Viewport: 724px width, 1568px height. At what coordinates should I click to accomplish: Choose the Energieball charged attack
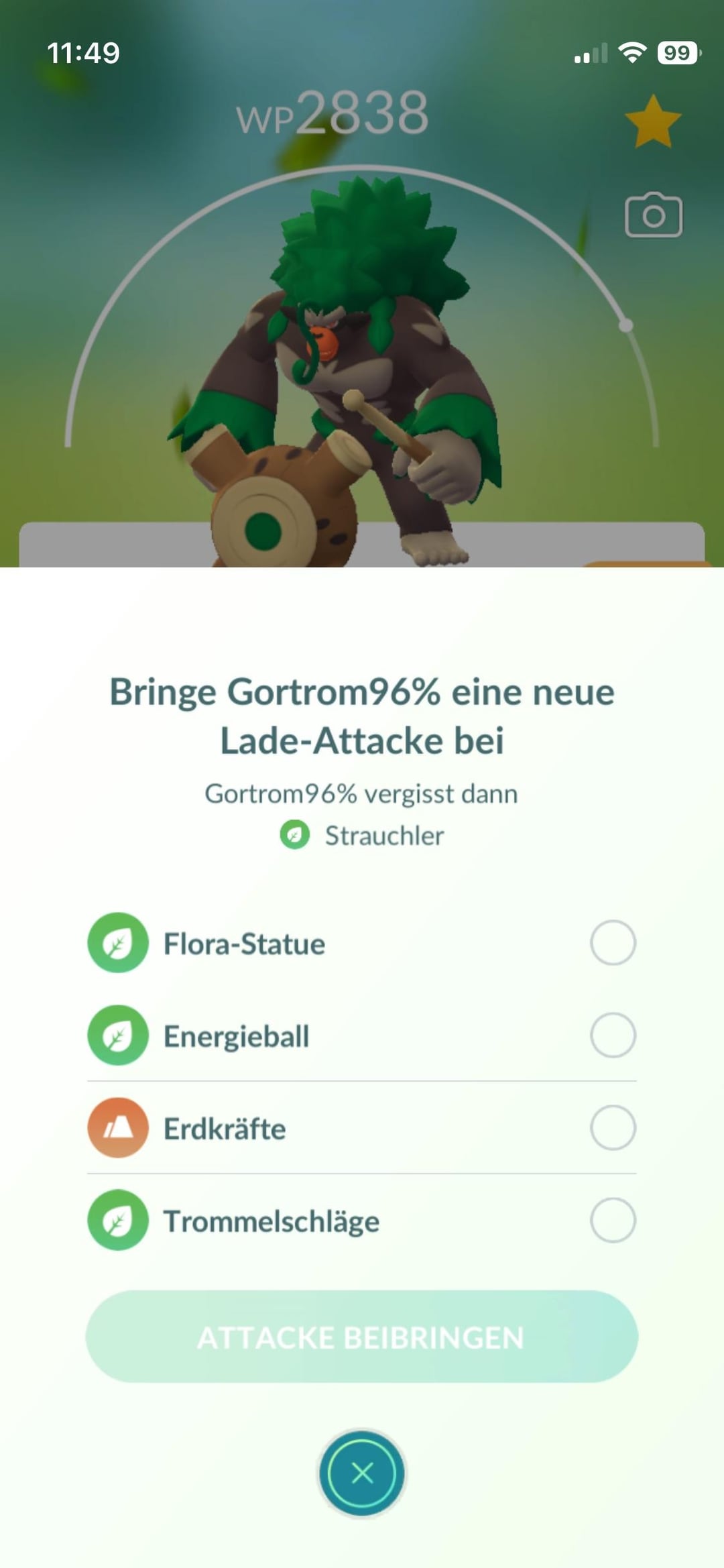coord(612,1035)
